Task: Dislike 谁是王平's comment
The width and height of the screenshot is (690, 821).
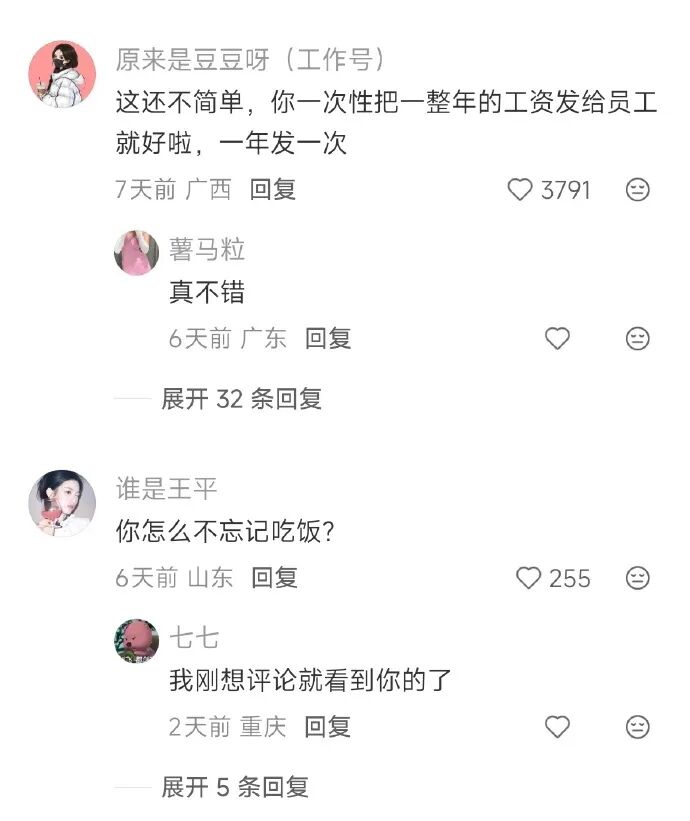Action: (637, 578)
